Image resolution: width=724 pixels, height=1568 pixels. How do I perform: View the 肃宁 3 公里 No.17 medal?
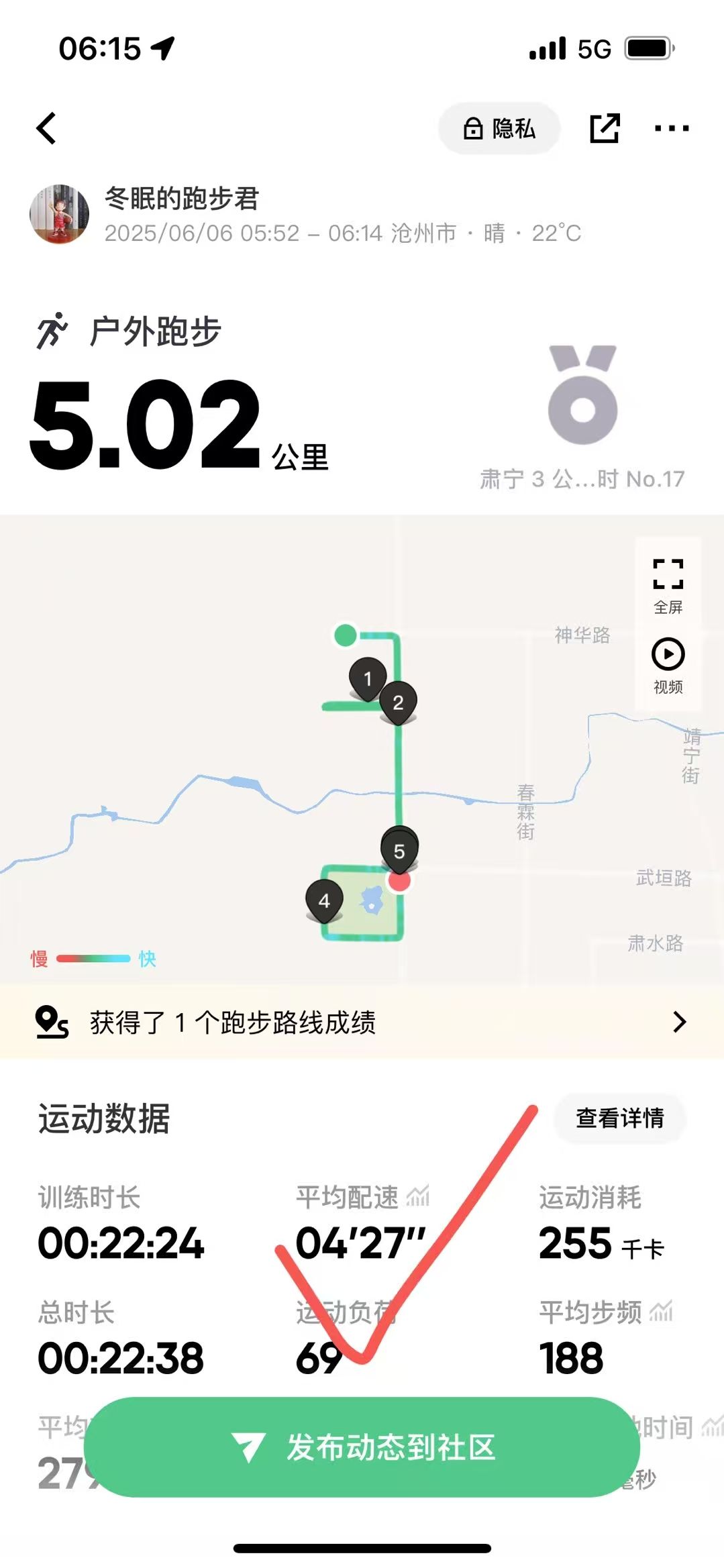(x=582, y=417)
